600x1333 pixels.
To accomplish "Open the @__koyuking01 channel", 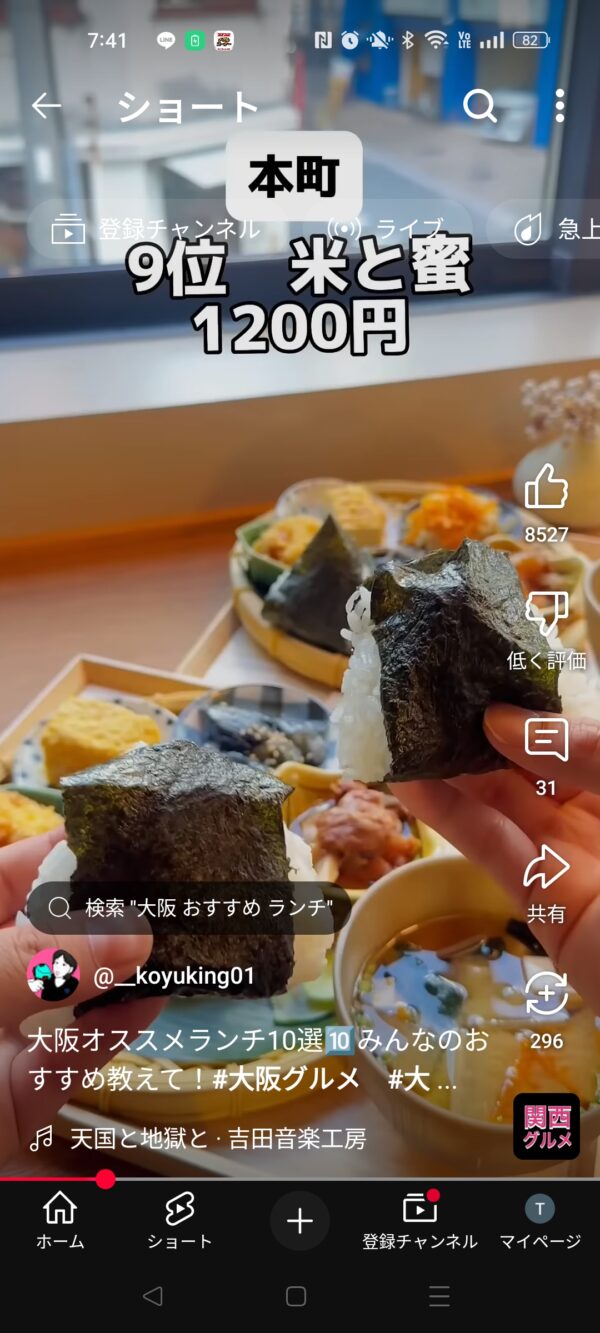I will point(174,976).
